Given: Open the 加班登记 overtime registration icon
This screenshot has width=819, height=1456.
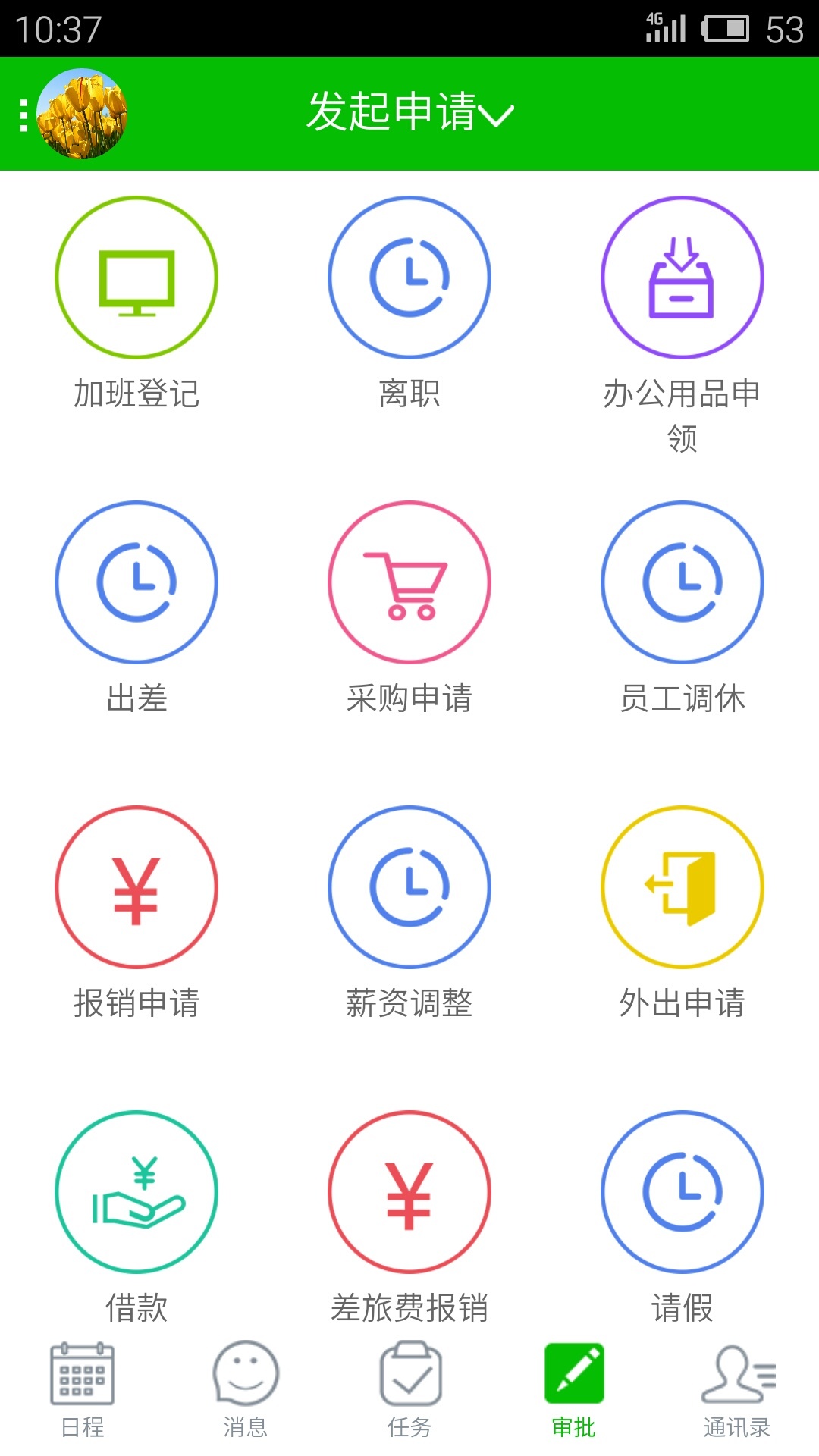Looking at the screenshot, I should click(136, 277).
